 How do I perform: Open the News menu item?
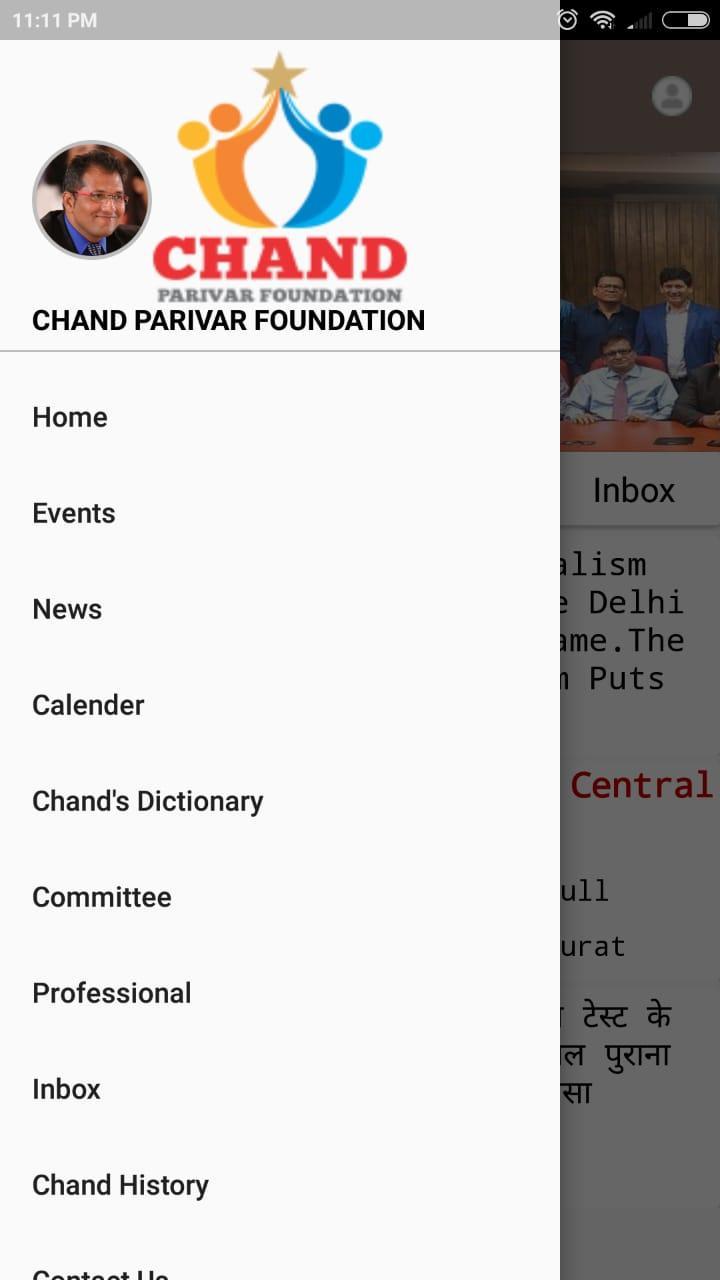point(67,609)
